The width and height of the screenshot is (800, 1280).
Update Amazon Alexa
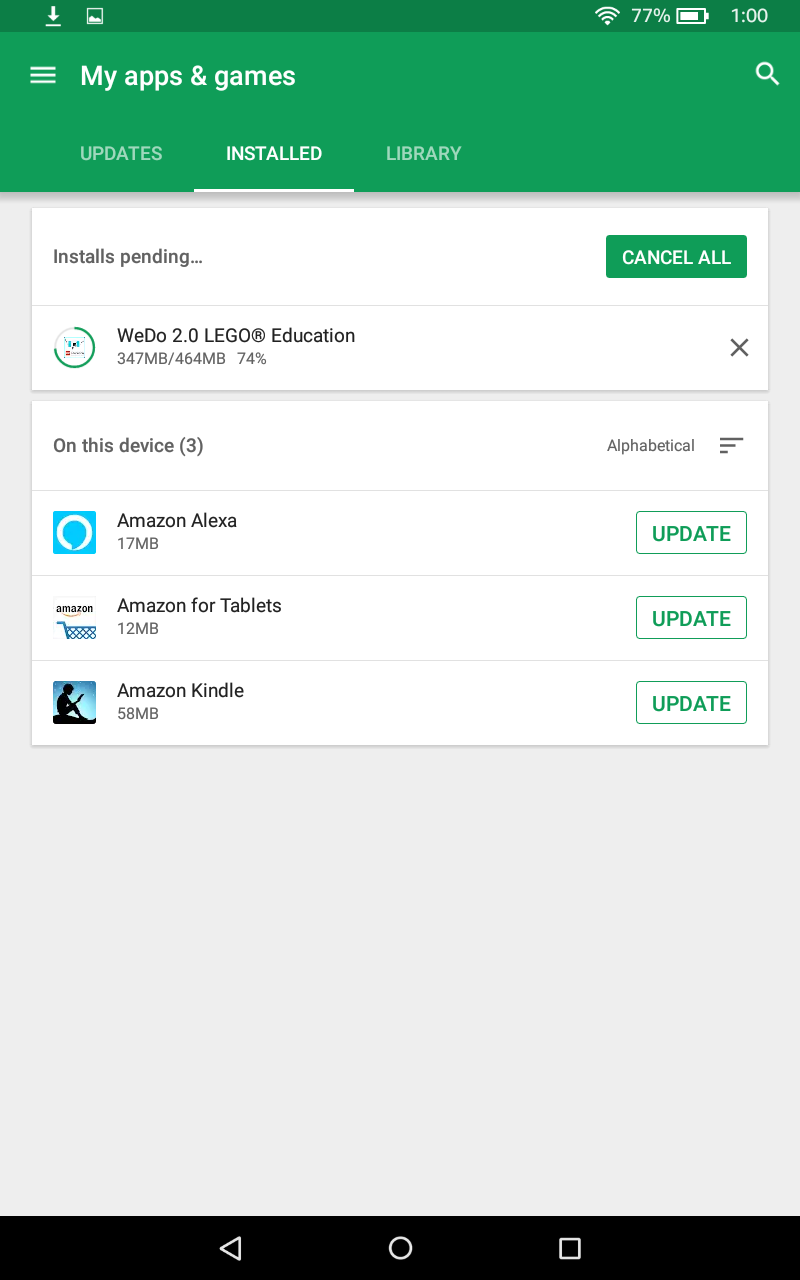click(691, 533)
